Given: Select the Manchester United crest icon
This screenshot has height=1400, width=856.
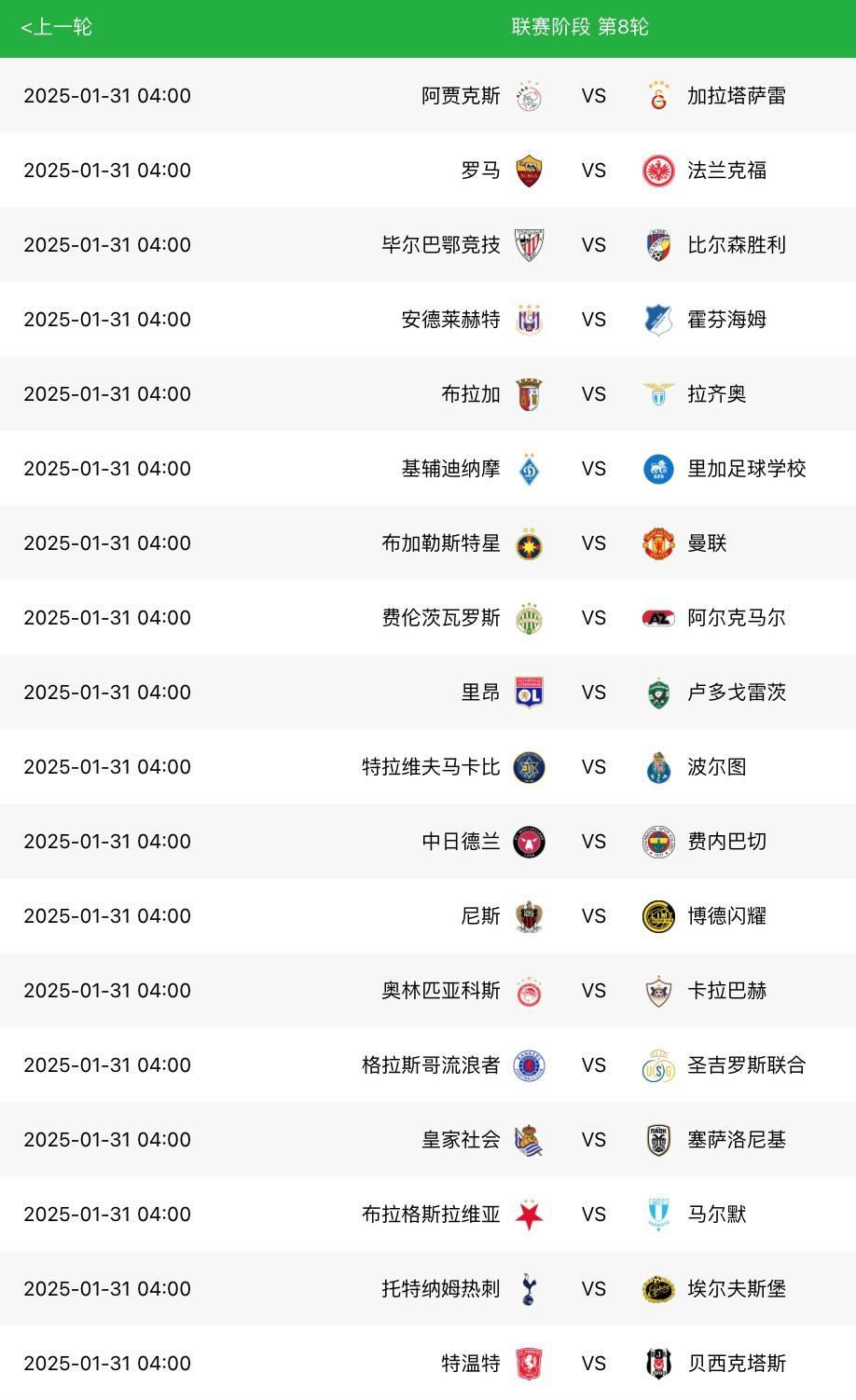Looking at the screenshot, I should (658, 542).
